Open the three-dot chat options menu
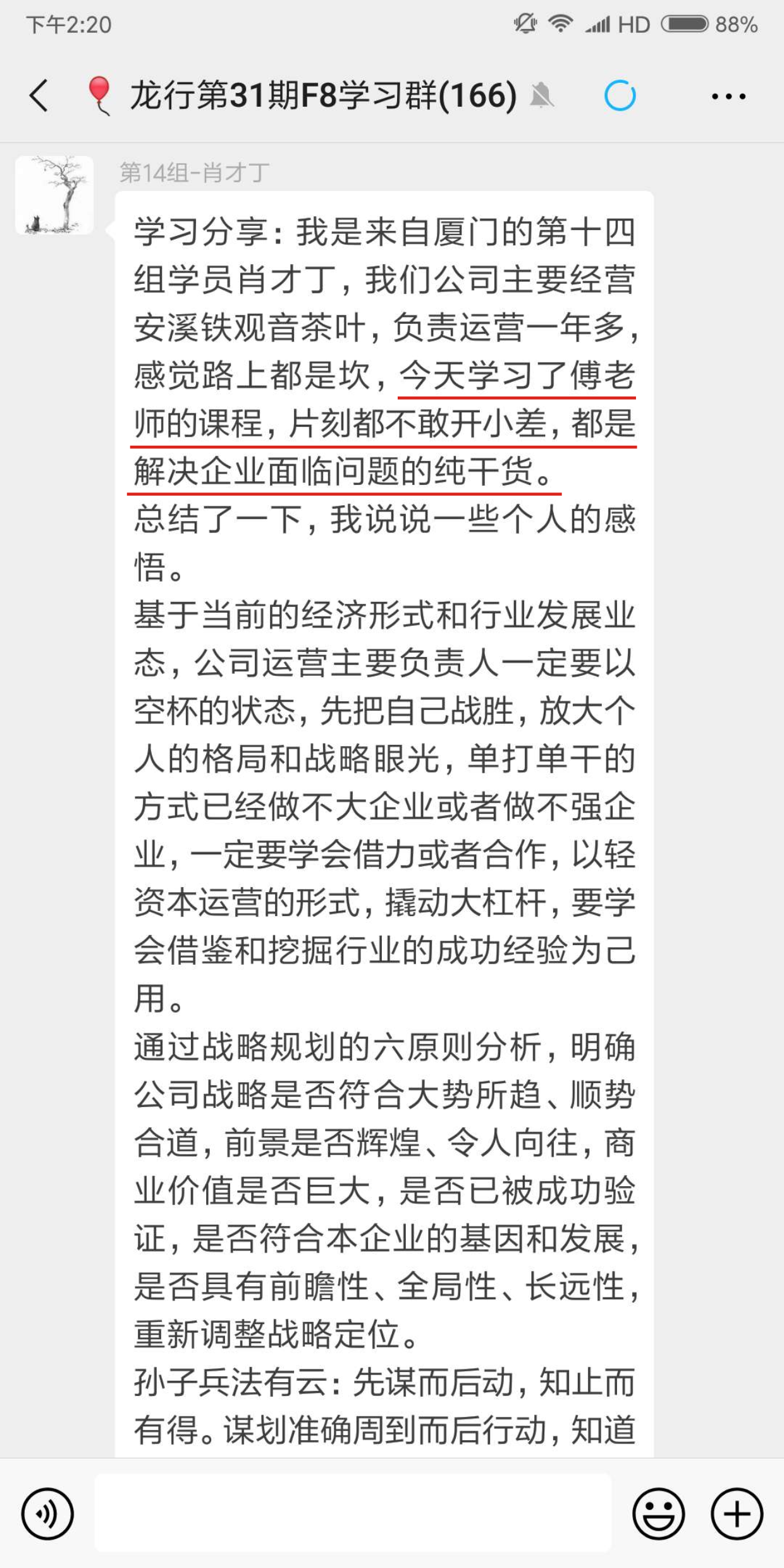Screen dimensions: 784x1568 pyautogui.click(x=728, y=97)
